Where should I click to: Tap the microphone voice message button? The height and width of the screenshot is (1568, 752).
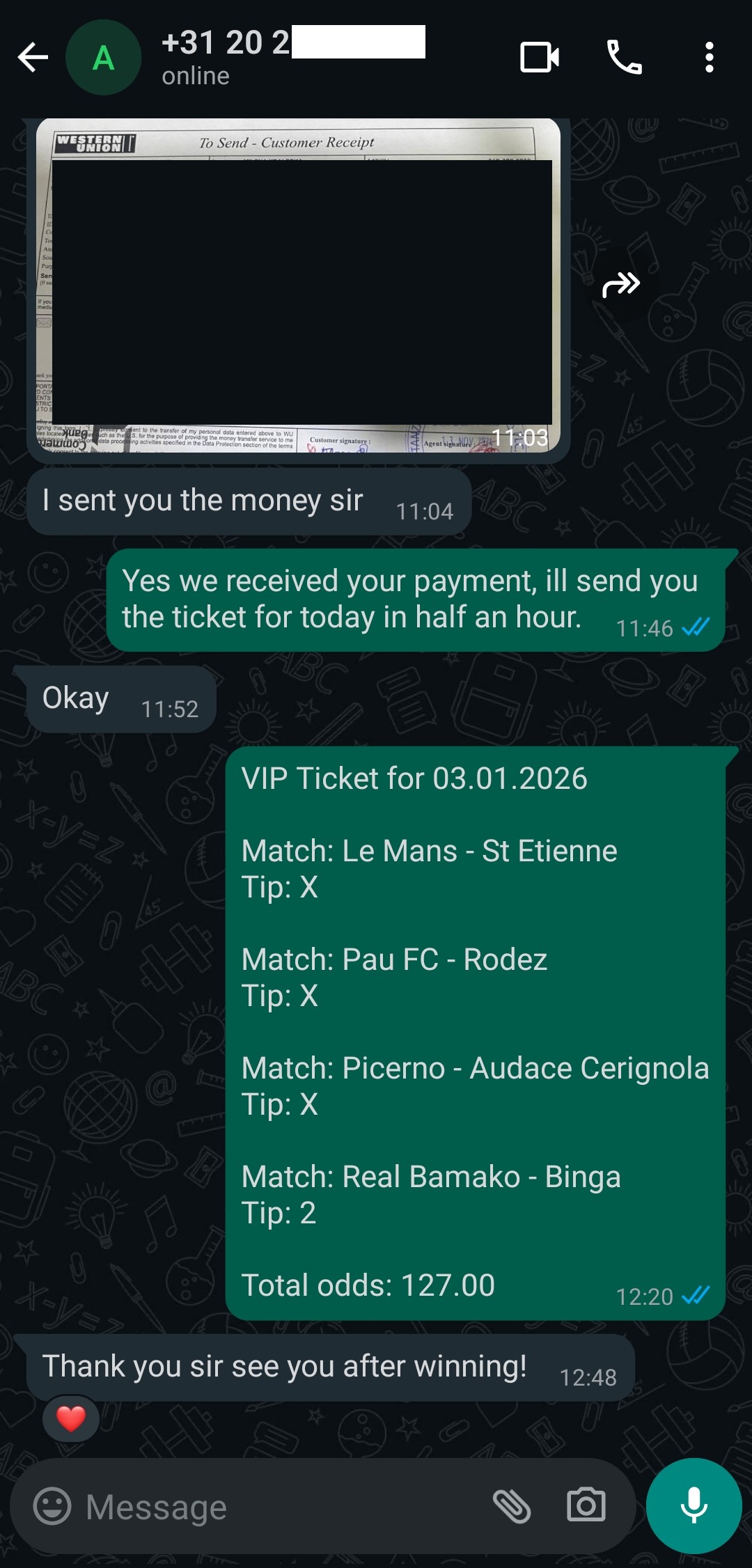[694, 1505]
